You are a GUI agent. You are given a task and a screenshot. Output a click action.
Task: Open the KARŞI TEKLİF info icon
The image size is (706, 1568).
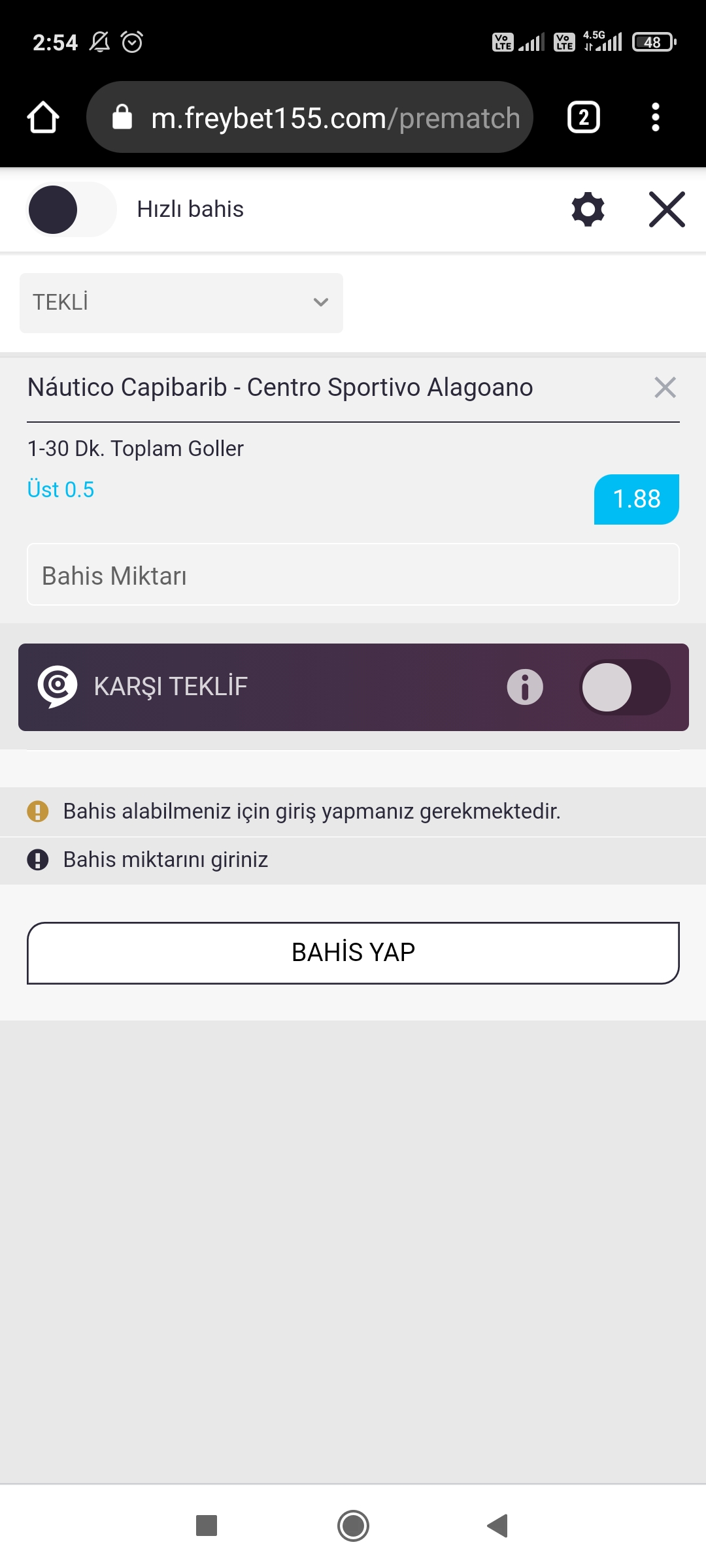coord(525,687)
